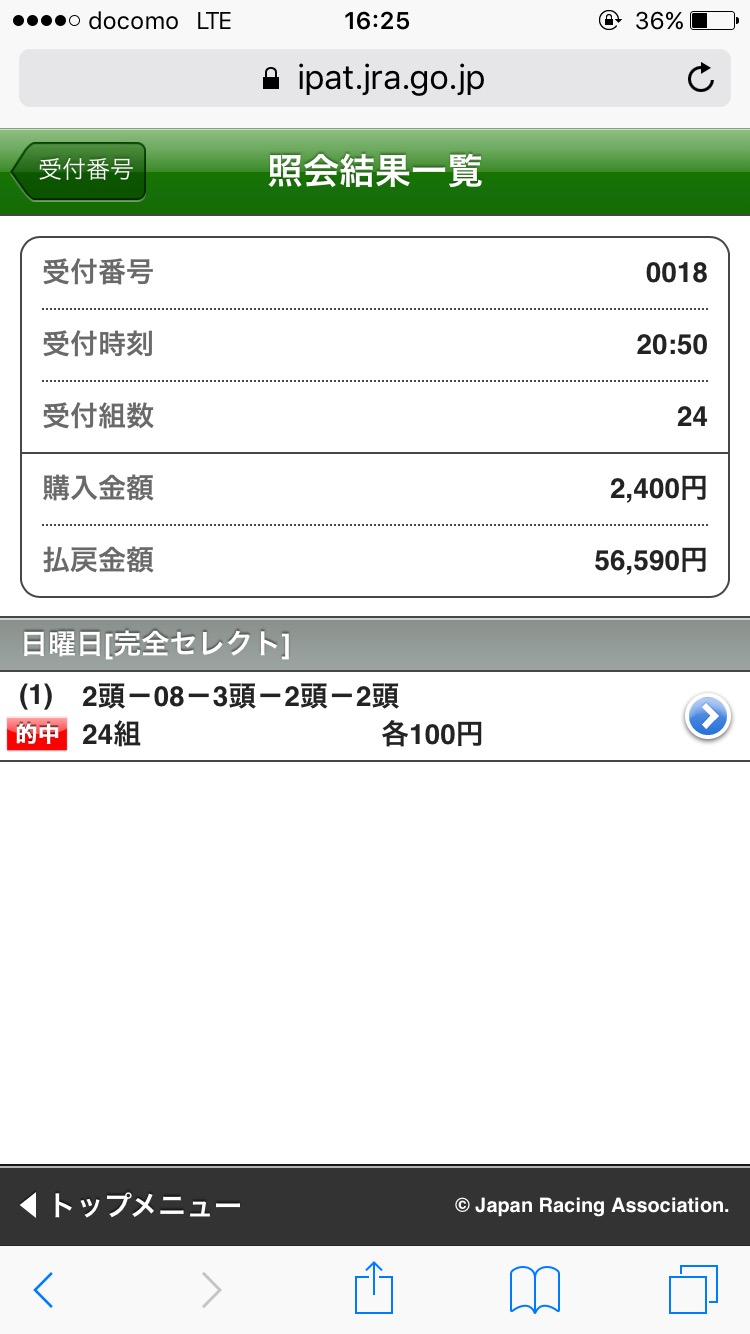The height and width of the screenshot is (1334, 750).
Task: Open Safari bookmarks
Action: tap(535, 1290)
